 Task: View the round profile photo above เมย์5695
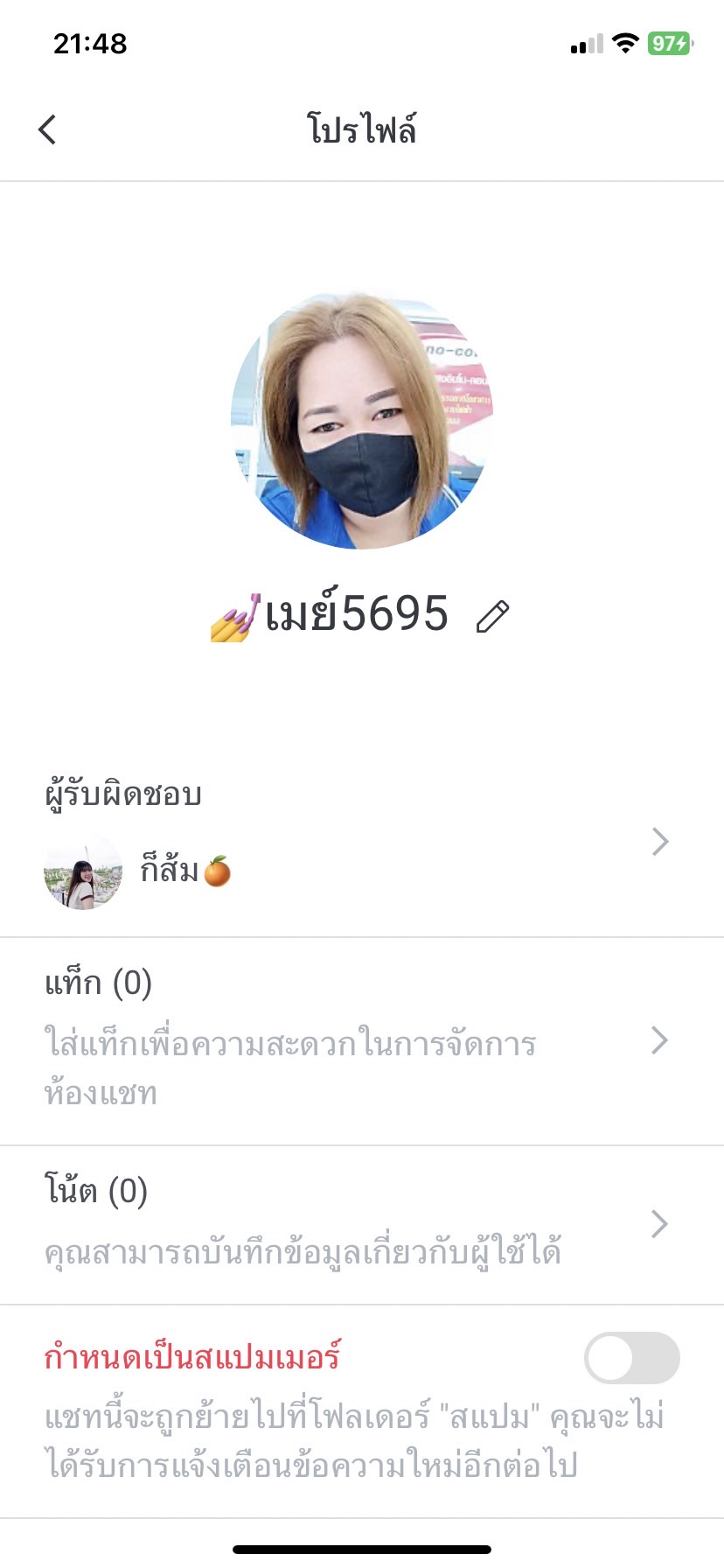(x=362, y=420)
